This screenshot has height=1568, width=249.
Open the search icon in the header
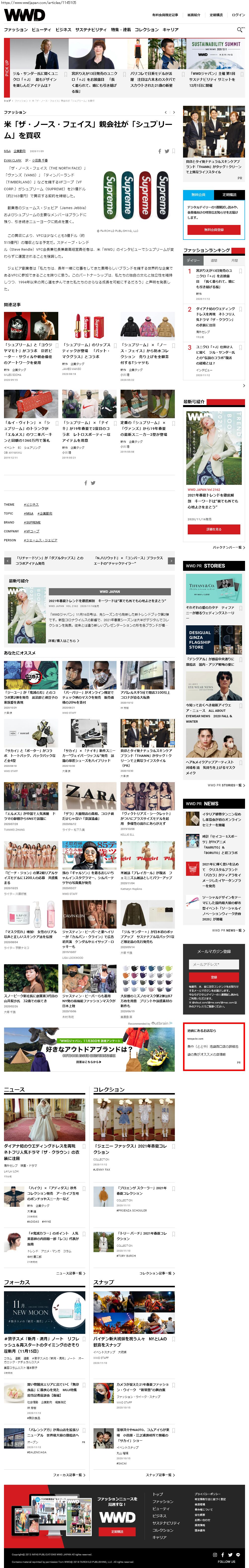point(239,29)
